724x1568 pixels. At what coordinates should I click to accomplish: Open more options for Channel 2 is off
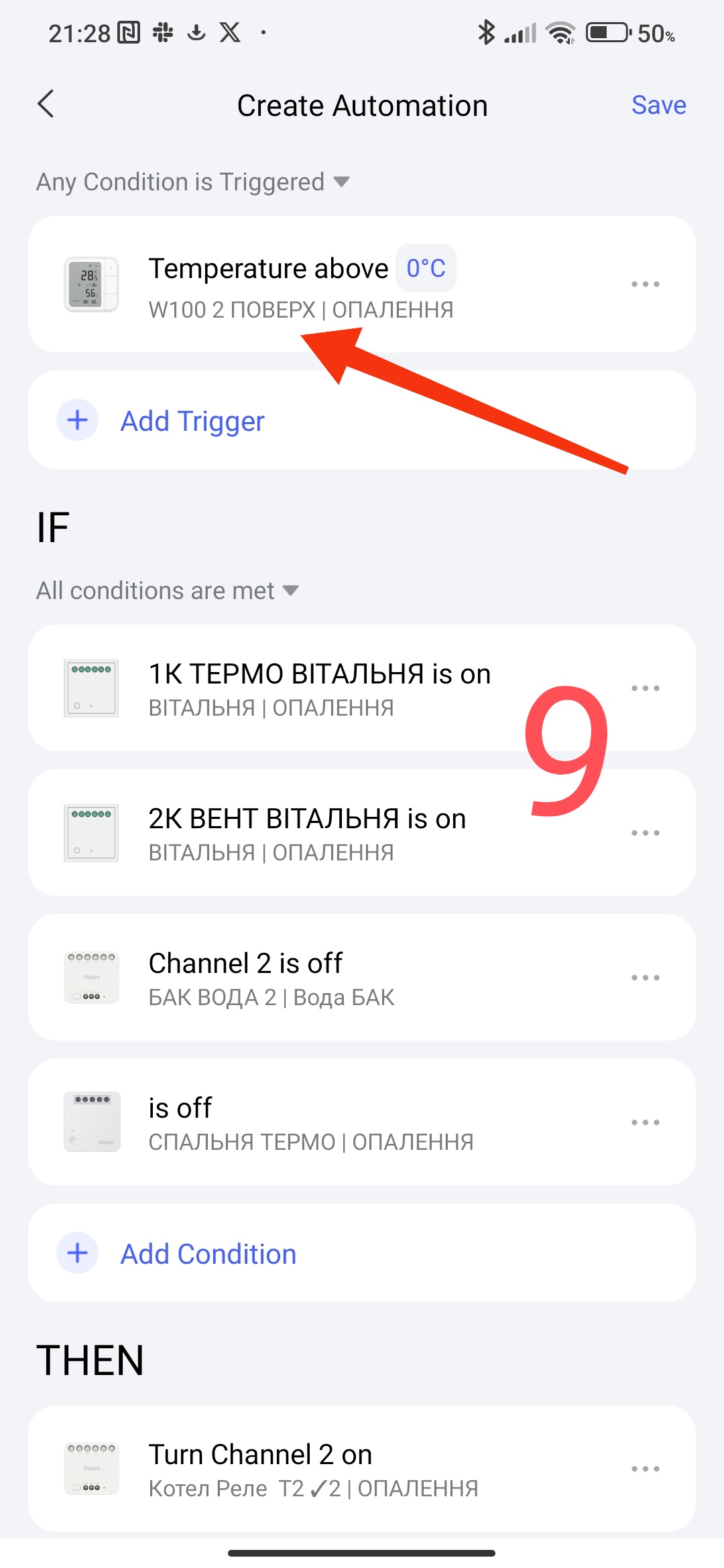(x=645, y=978)
